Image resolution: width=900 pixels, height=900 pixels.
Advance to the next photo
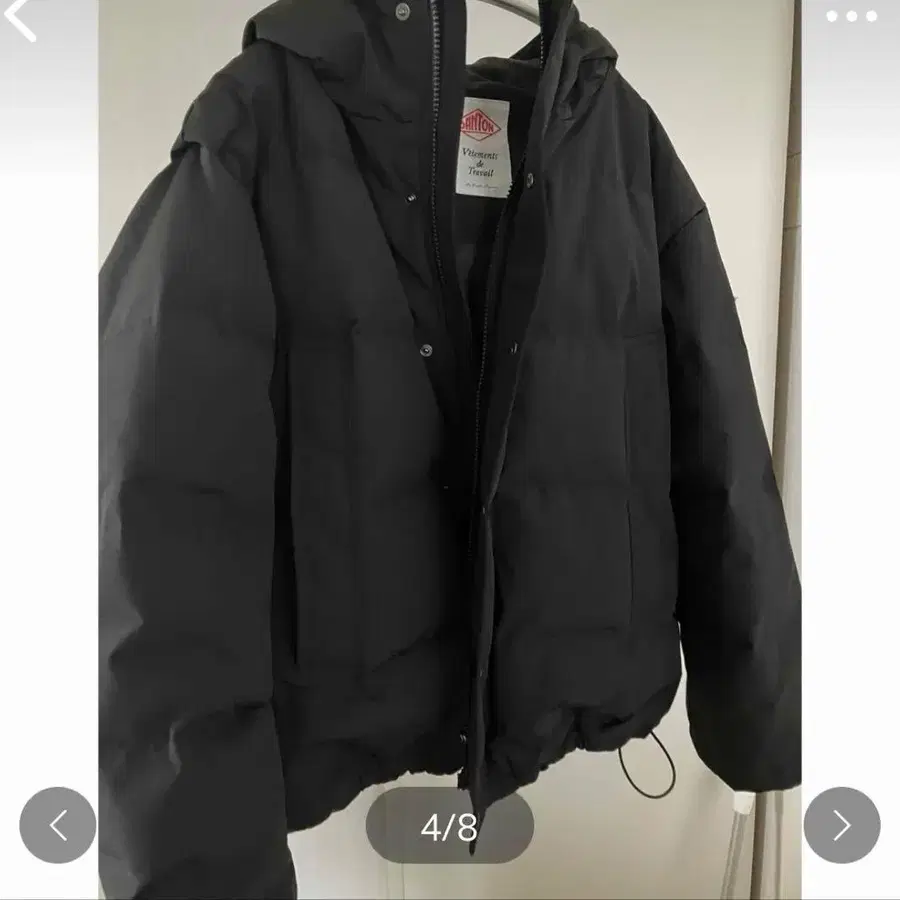coord(841,825)
